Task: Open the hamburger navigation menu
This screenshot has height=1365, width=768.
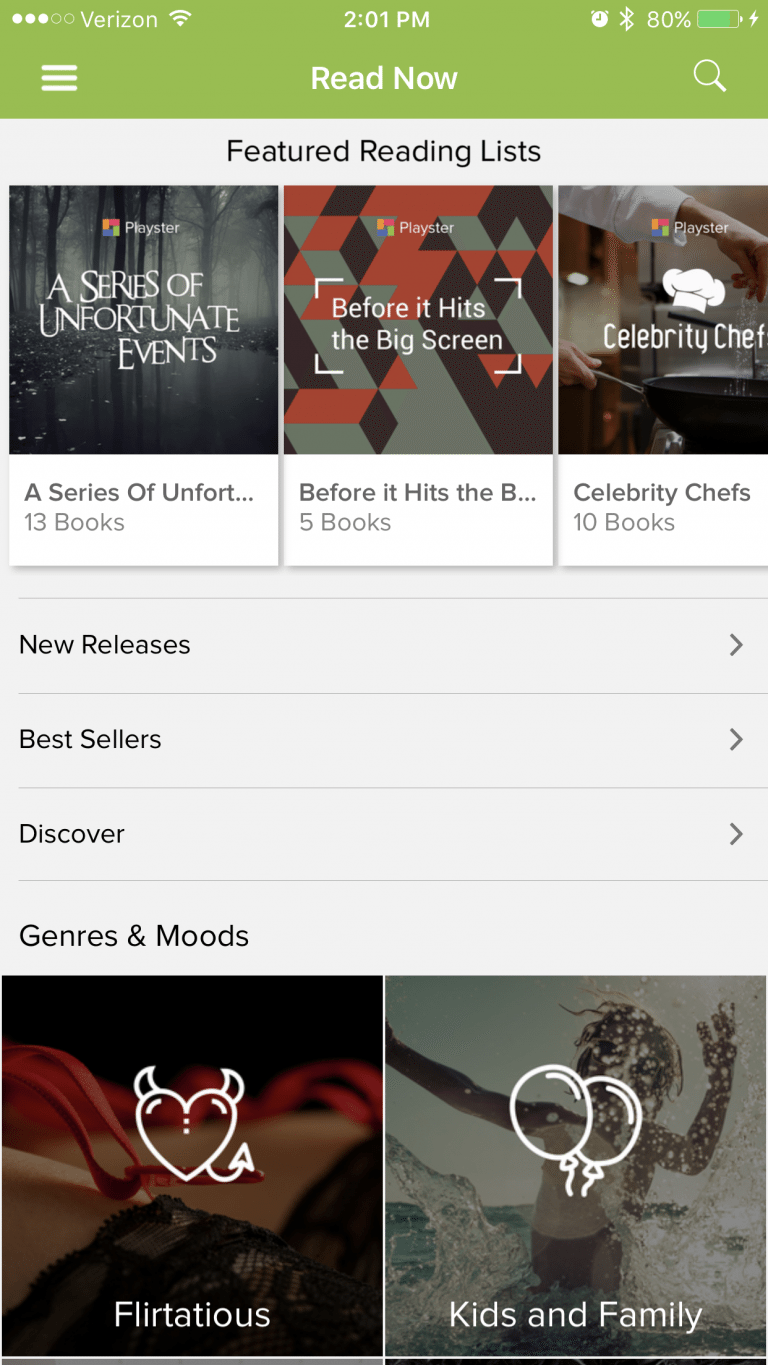Action: tap(59, 77)
